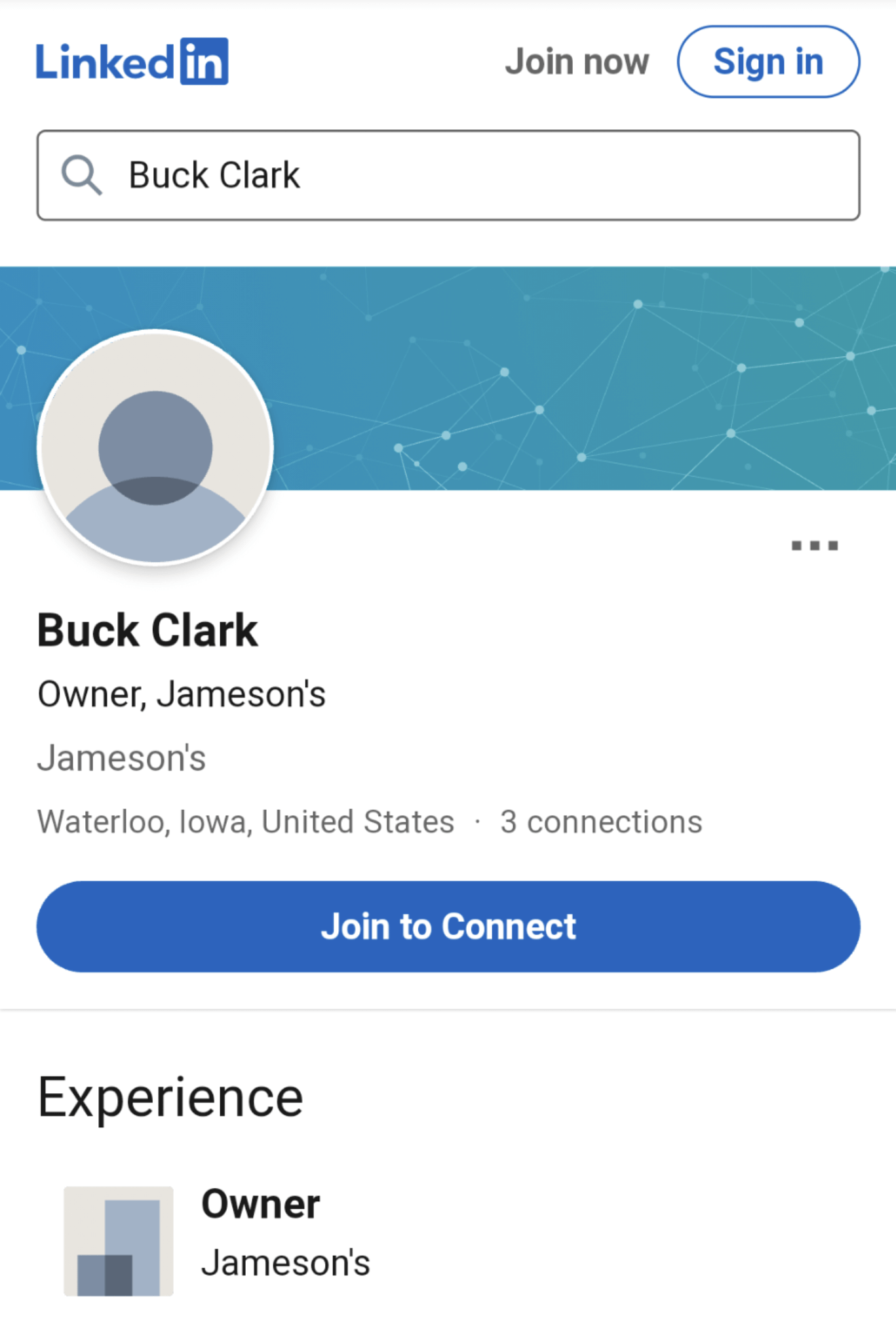Open the three-dot overflow menu
Image resolution: width=896 pixels, height=1343 pixels.
(x=814, y=546)
